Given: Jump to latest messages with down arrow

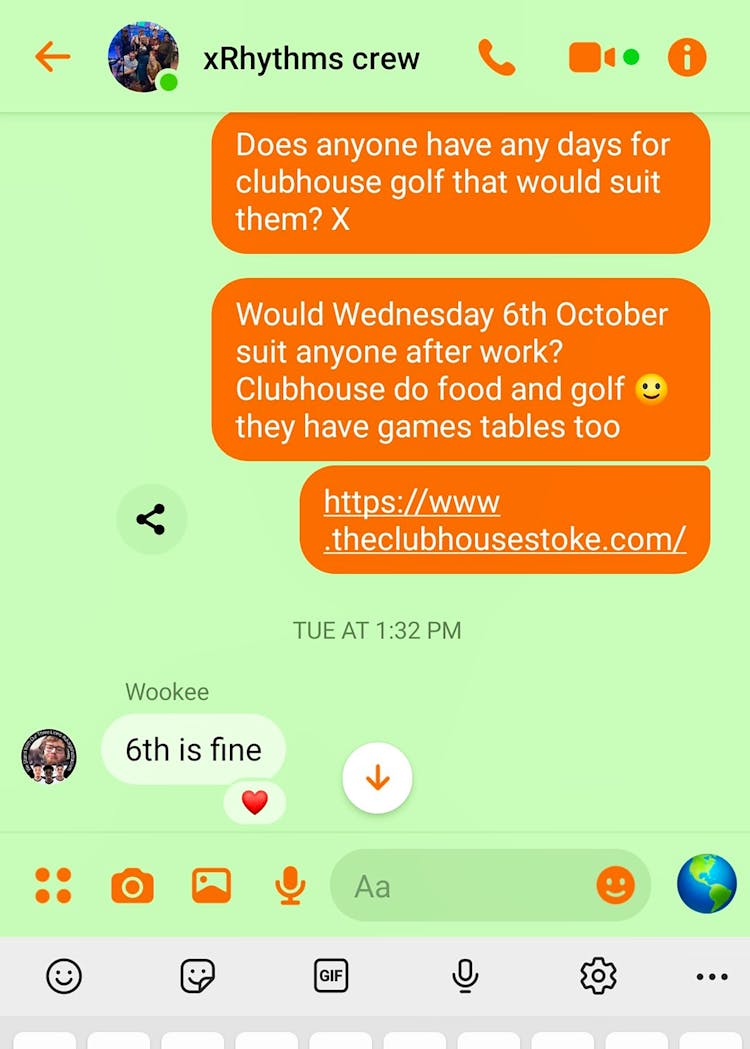Looking at the screenshot, I should click(x=377, y=778).
